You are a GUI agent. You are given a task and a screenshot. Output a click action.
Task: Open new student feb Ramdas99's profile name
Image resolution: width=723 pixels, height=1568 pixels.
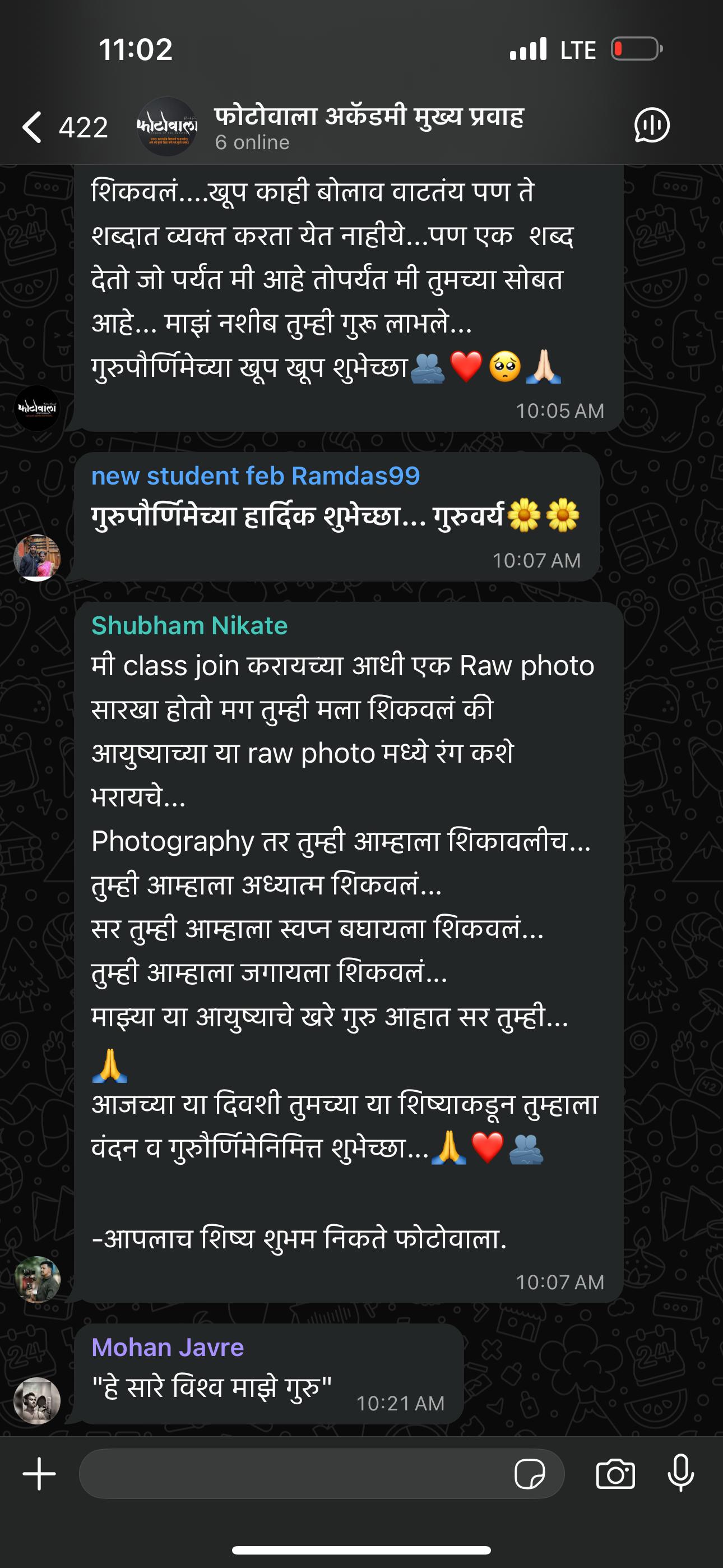point(256,476)
